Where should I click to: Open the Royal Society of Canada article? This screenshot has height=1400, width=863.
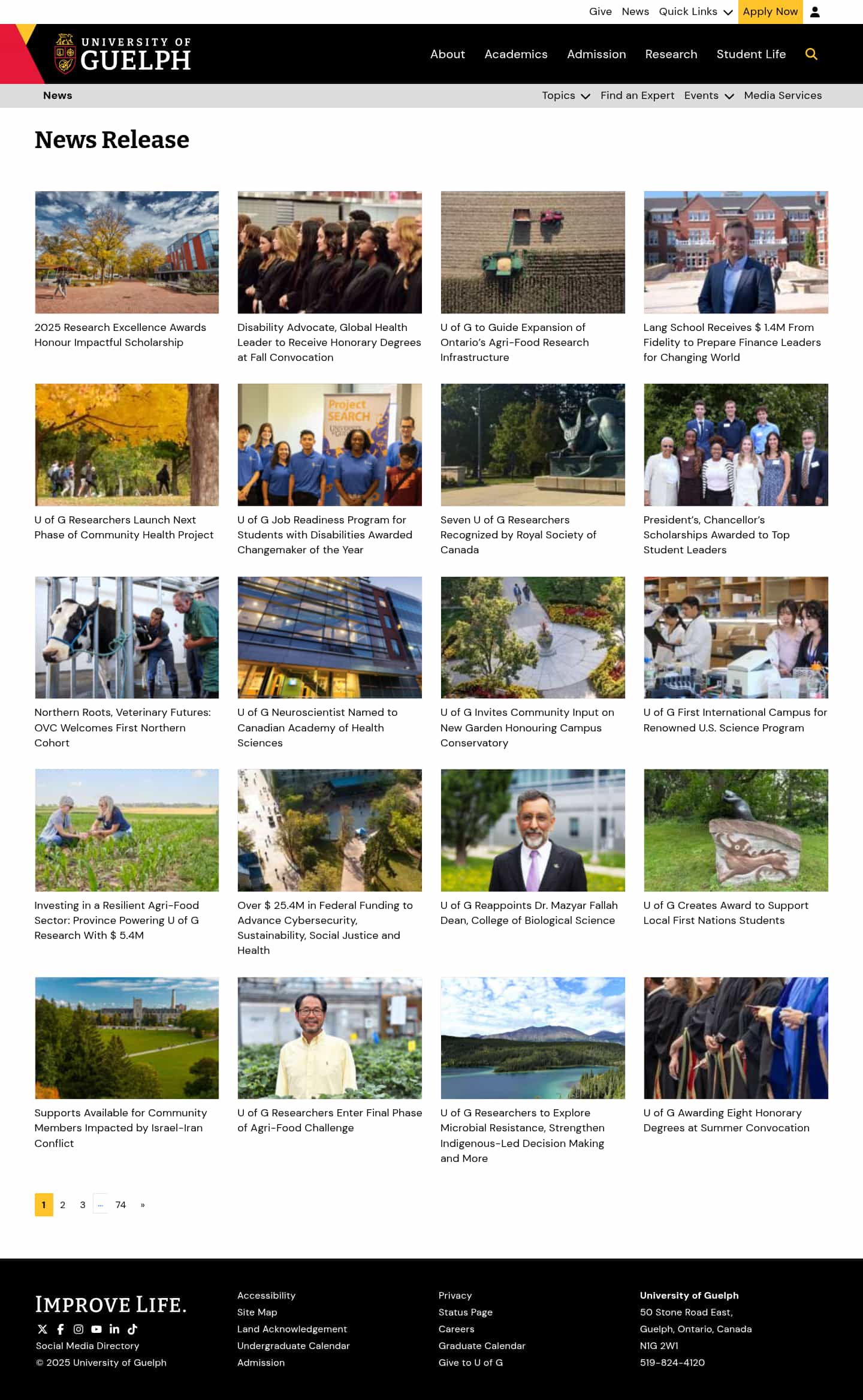click(x=518, y=534)
